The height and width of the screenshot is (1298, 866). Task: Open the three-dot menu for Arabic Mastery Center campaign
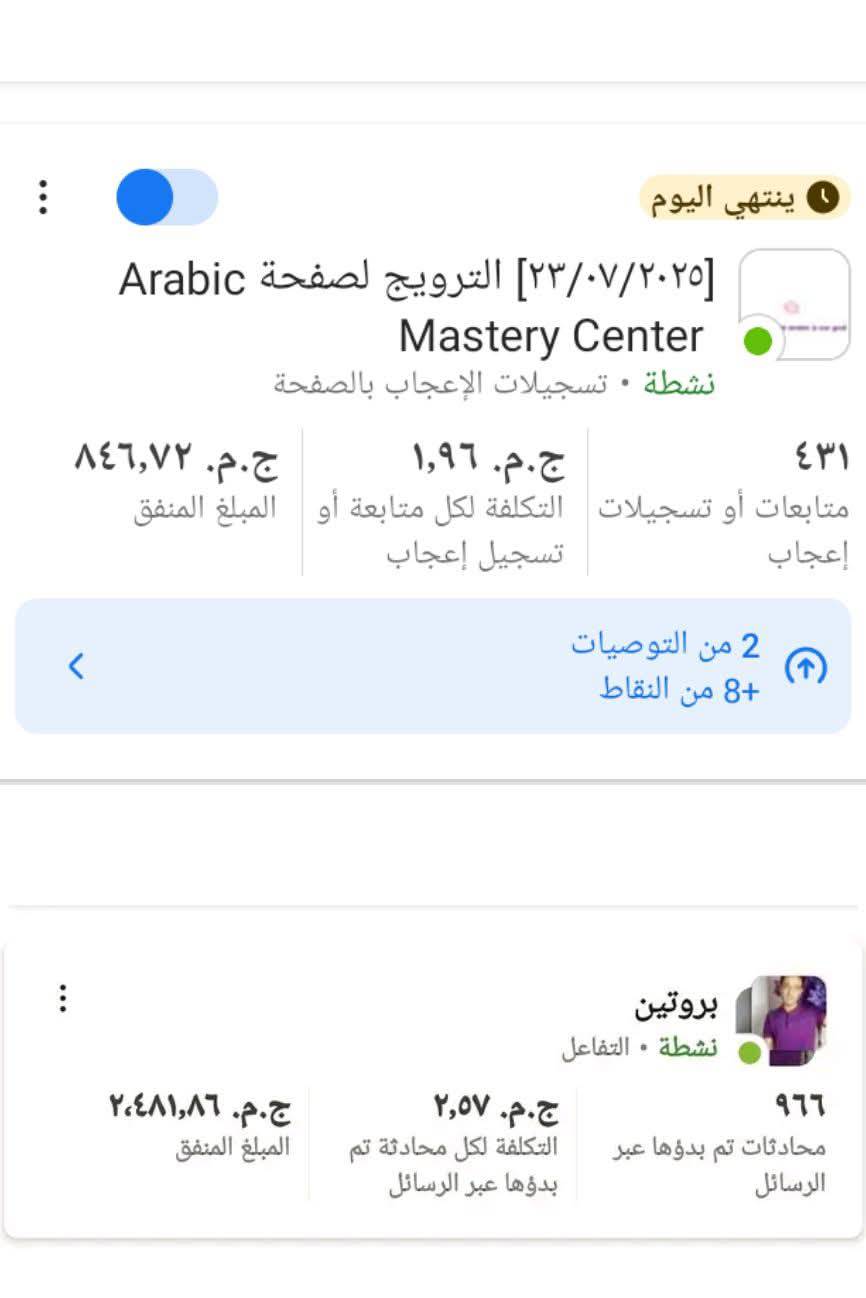tap(40, 195)
